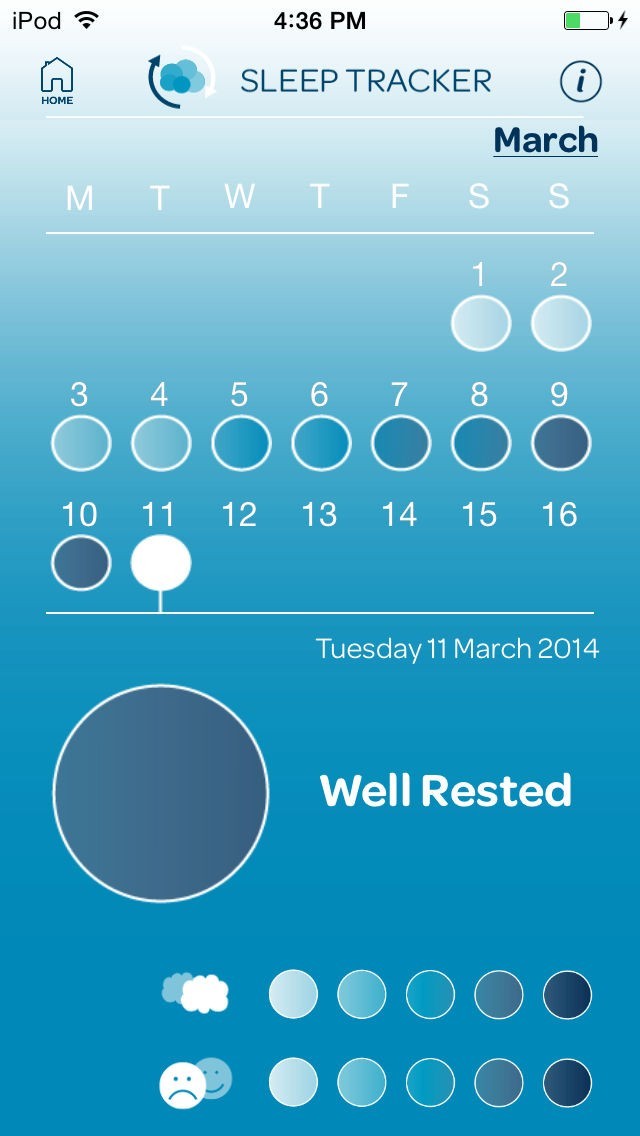Select March 1 on the calendar
This screenshot has width=640, height=1136.
point(481,323)
